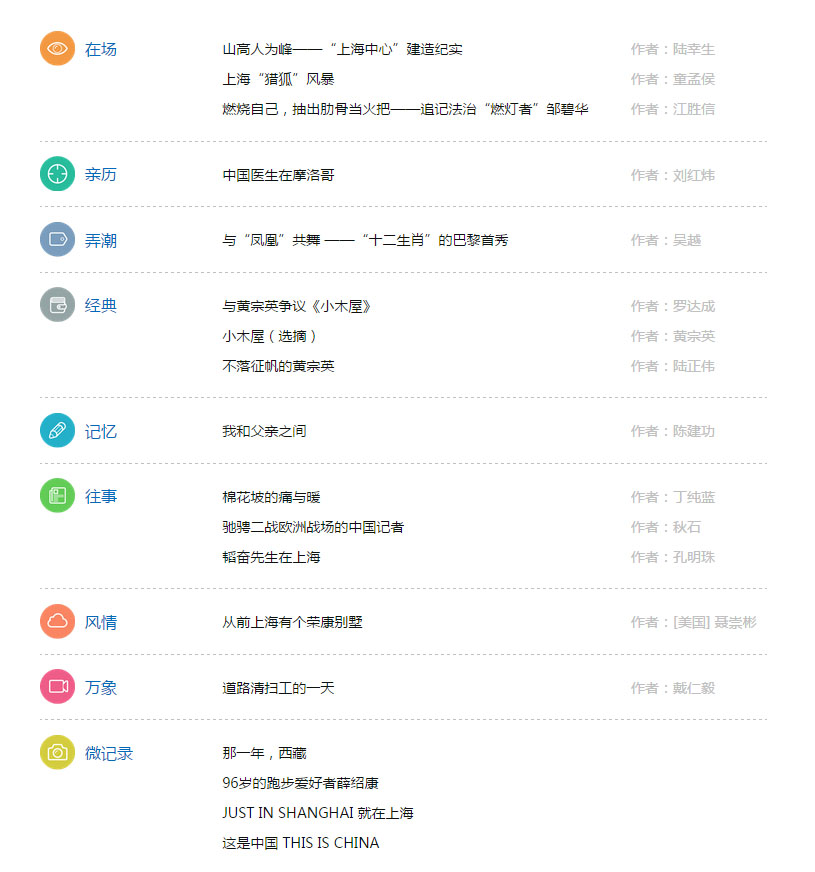Read 小木屋(选摘)
This screenshot has height=872, width=815.
click(270, 336)
